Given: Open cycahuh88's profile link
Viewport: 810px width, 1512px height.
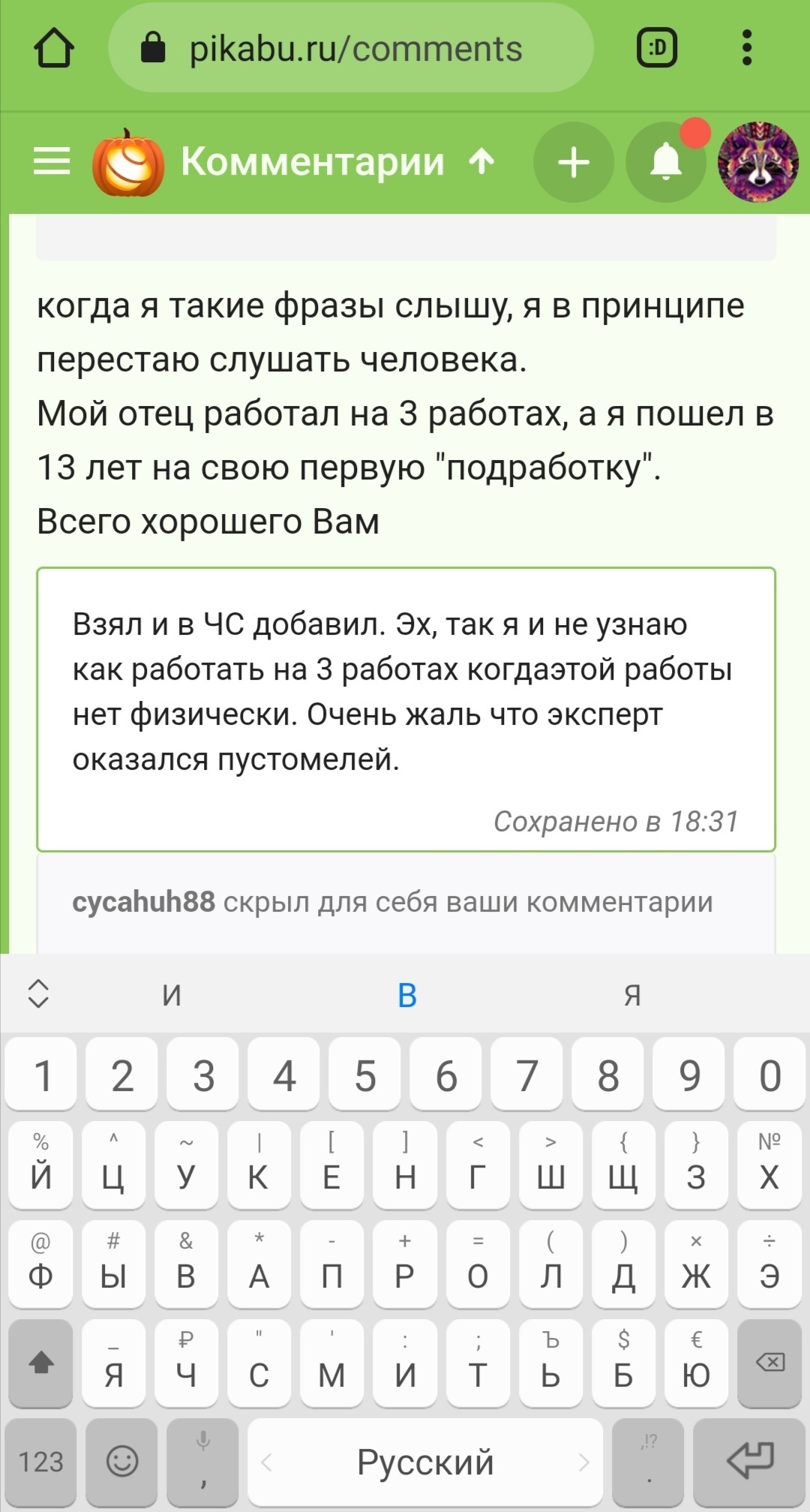Looking at the screenshot, I should [x=143, y=901].
